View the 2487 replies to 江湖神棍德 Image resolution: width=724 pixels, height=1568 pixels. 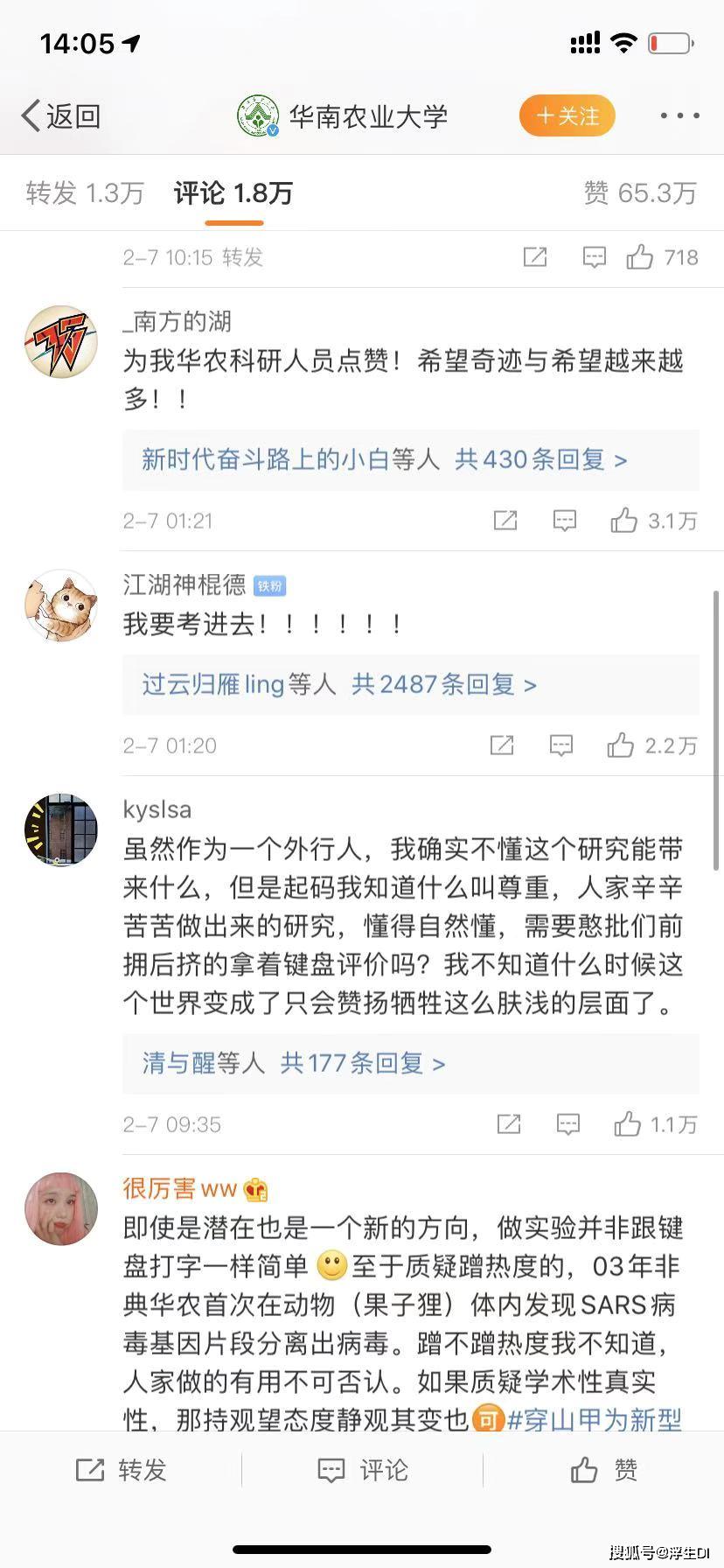(x=411, y=684)
